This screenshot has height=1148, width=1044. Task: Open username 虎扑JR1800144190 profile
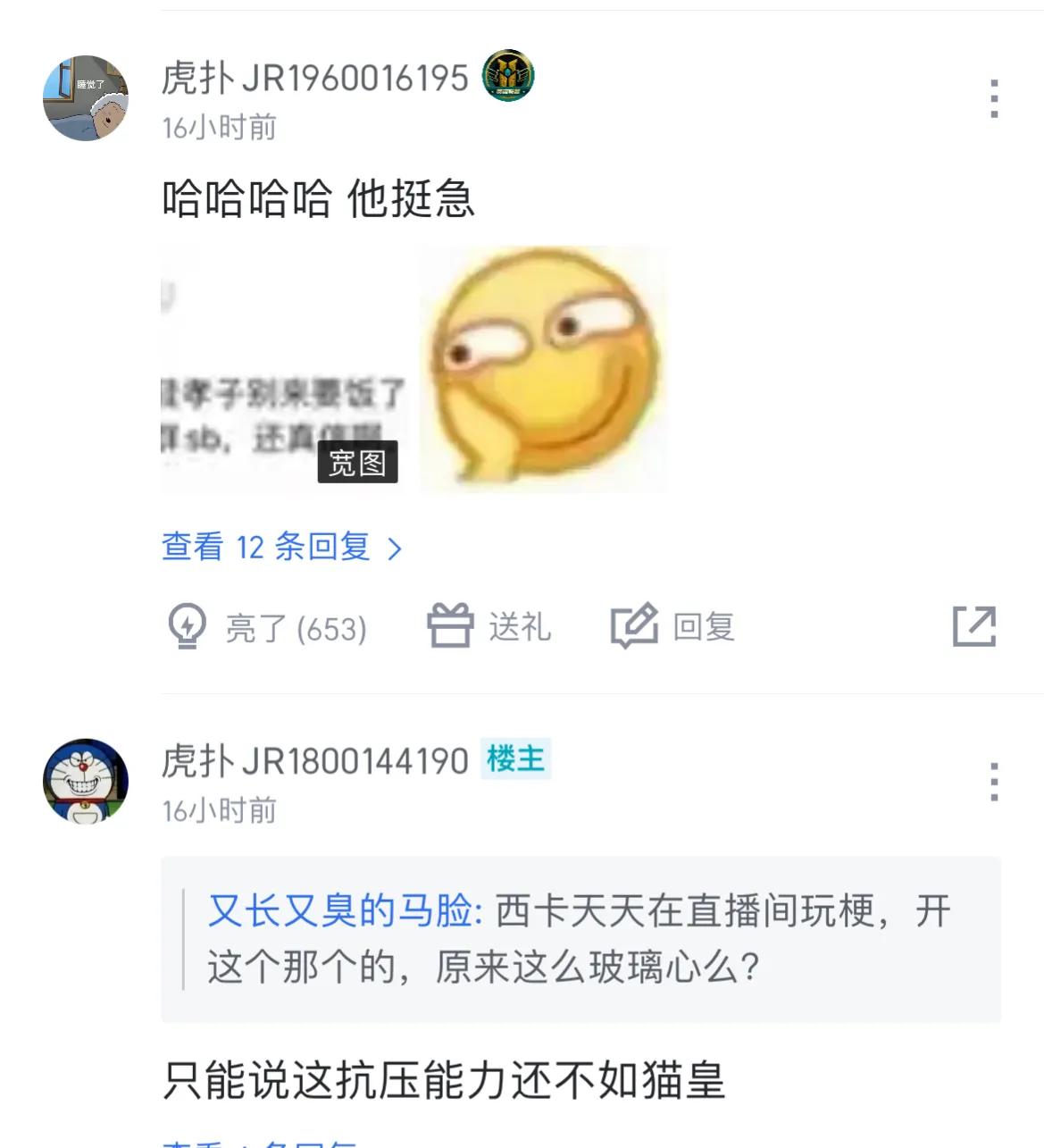(x=314, y=762)
